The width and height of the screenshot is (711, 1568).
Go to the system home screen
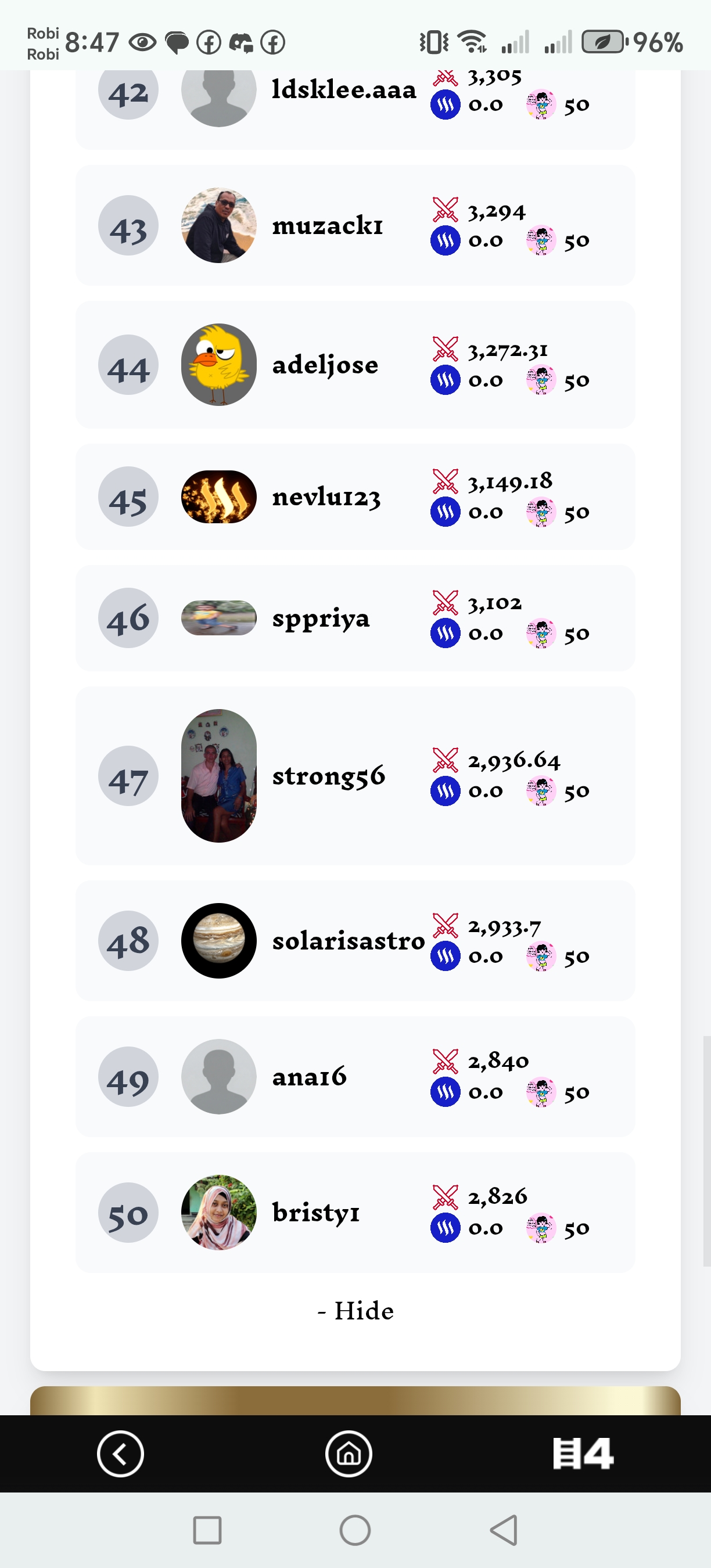click(355, 1530)
